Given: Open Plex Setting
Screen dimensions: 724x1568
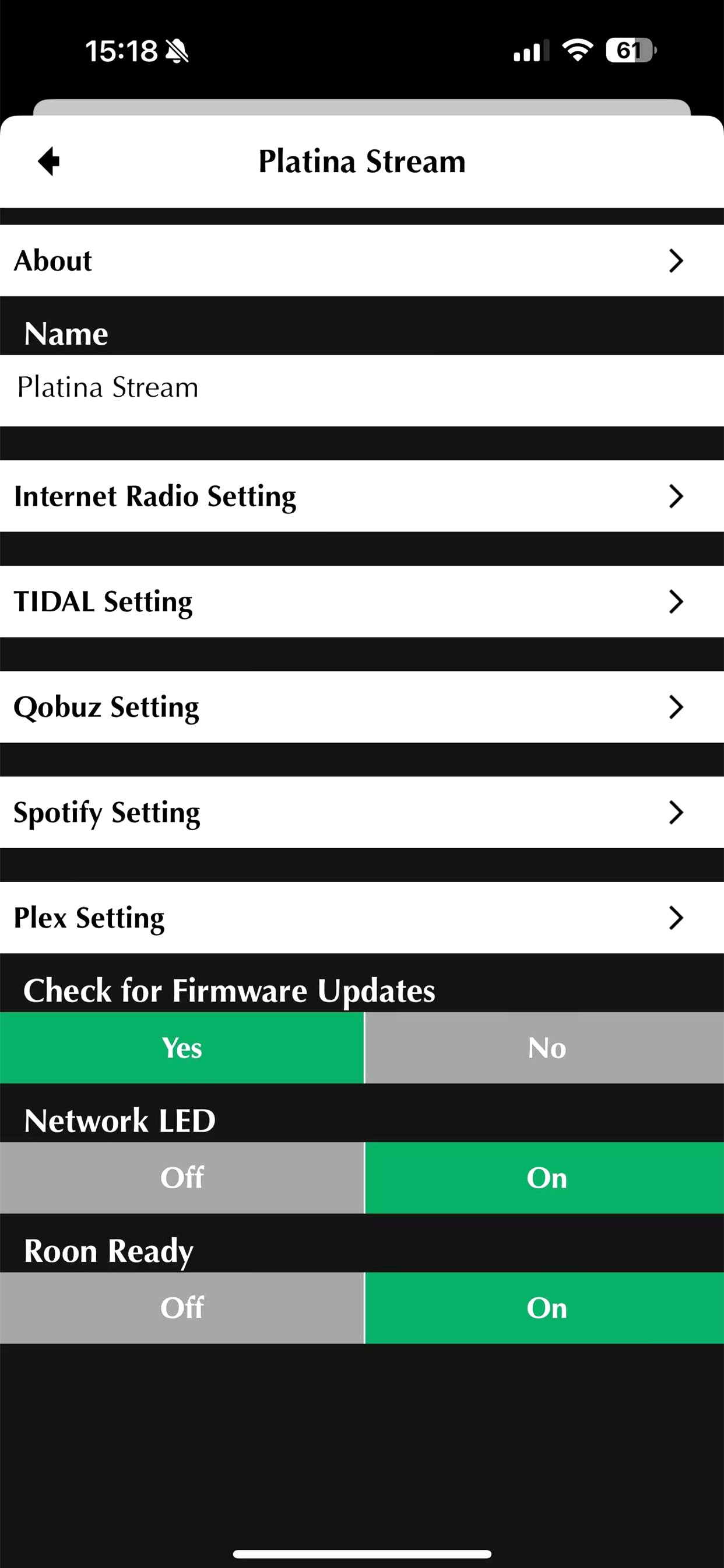Looking at the screenshot, I should [362, 918].
